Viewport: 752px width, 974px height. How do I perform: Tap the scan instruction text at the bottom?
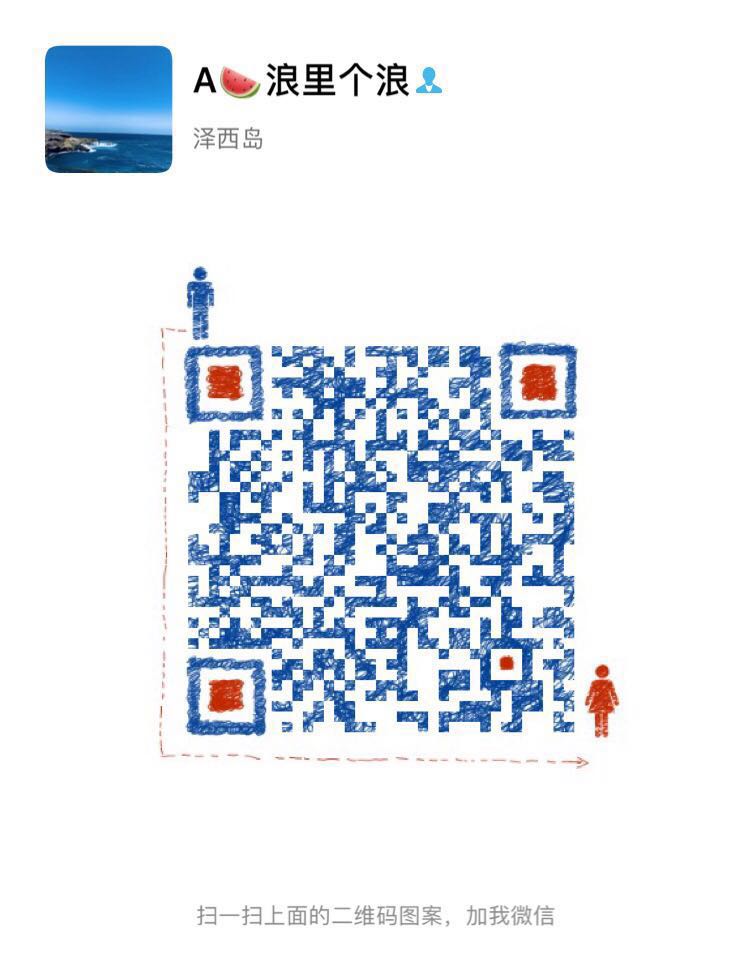tap(376, 911)
